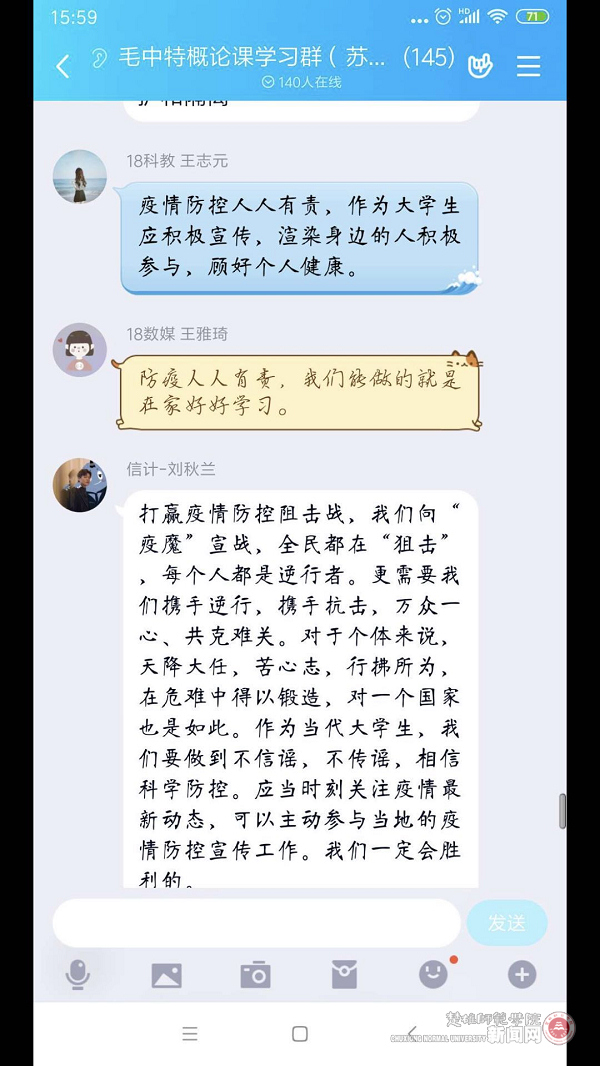Open the emoji panel
600x1066 pixels.
pyautogui.click(x=433, y=974)
